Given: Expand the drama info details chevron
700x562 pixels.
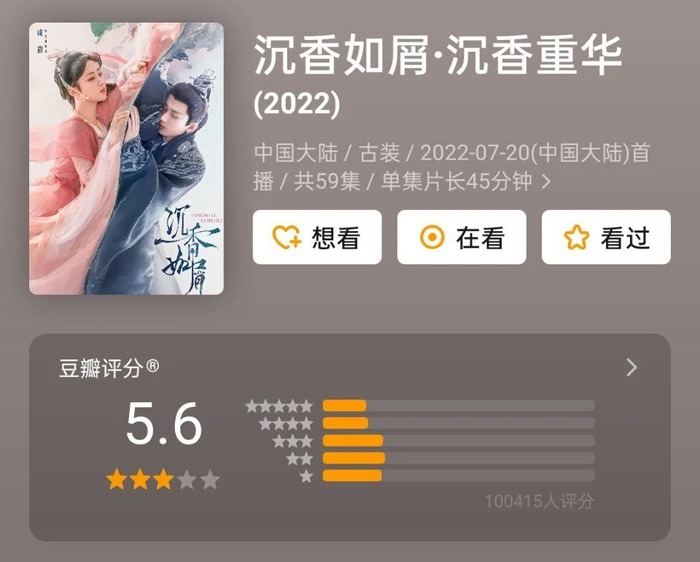Looking at the screenshot, I should pyautogui.click(x=546, y=181).
